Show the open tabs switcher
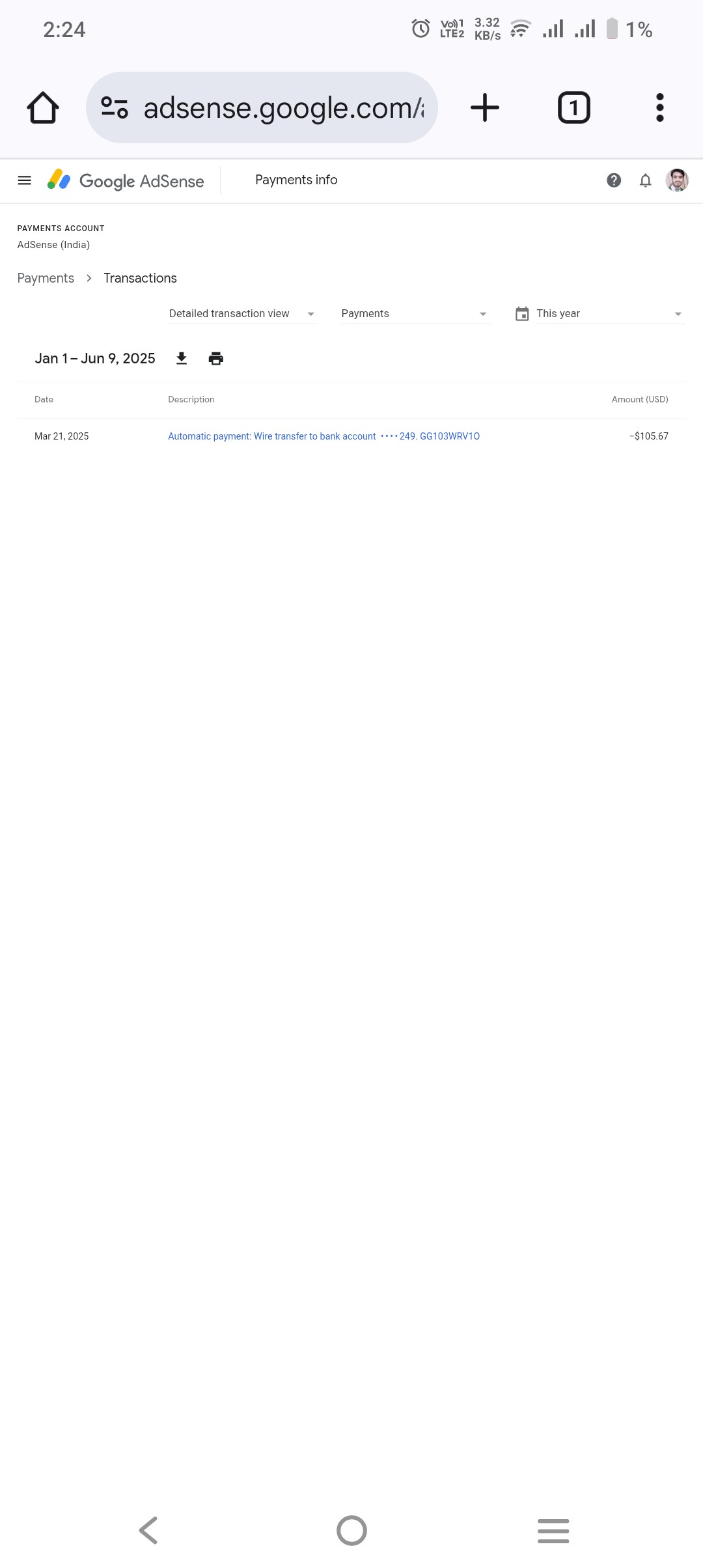The height and width of the screenshot is (1568, 703). point(574,107)
